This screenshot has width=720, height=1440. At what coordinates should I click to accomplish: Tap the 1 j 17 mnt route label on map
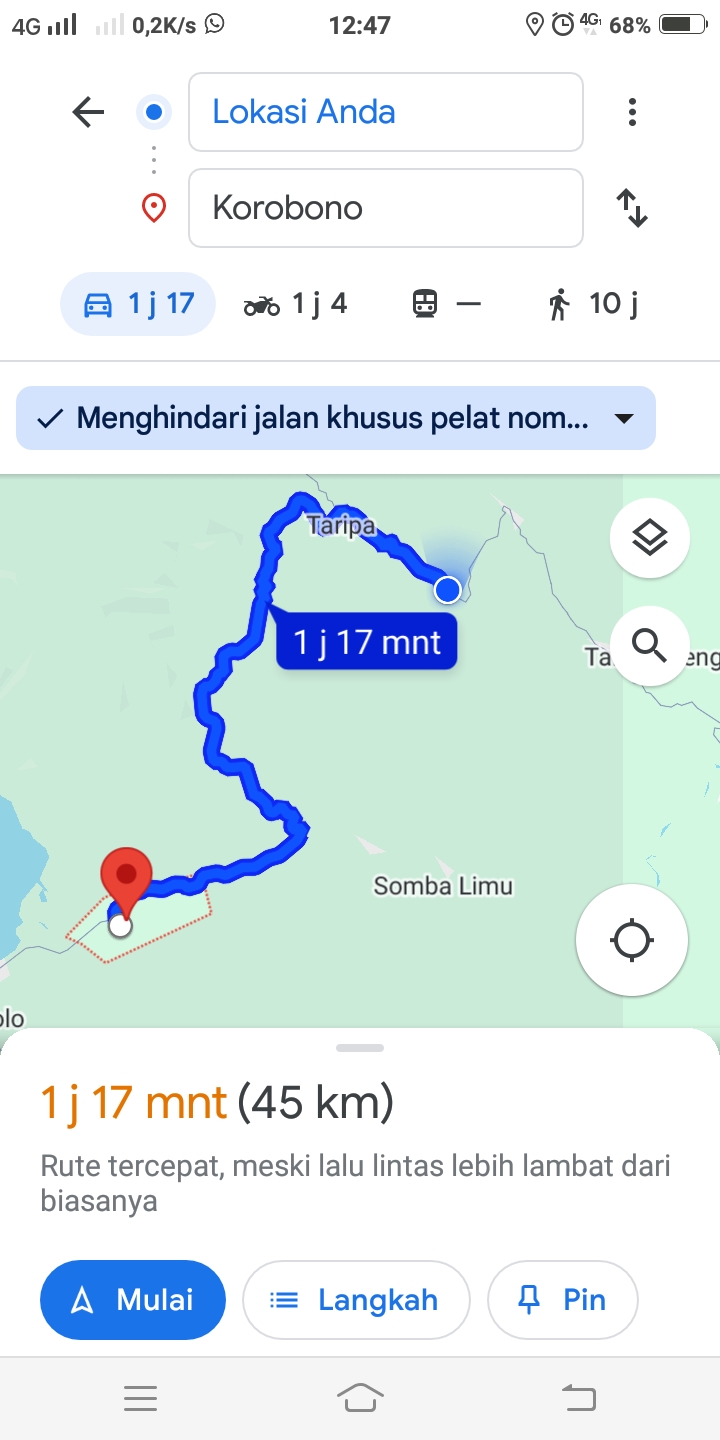click(x=366, y=641)
